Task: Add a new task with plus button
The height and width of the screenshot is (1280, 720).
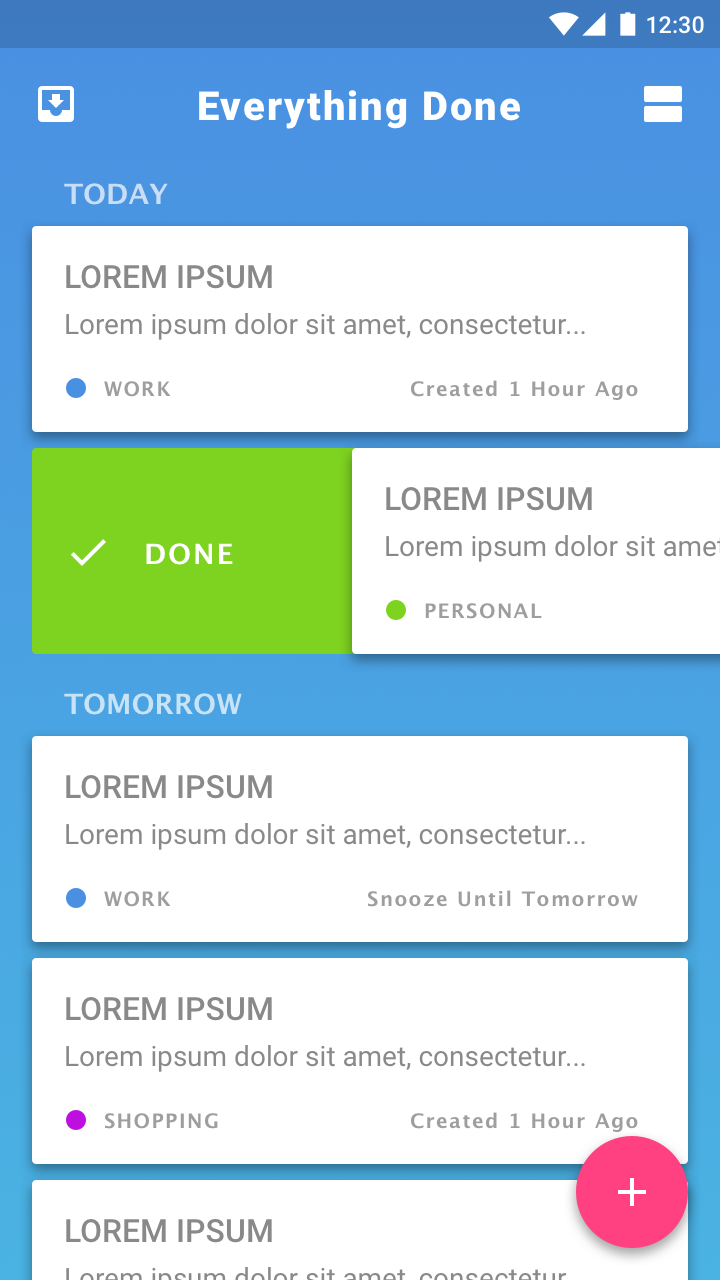Action: [x=632, y=1192]
